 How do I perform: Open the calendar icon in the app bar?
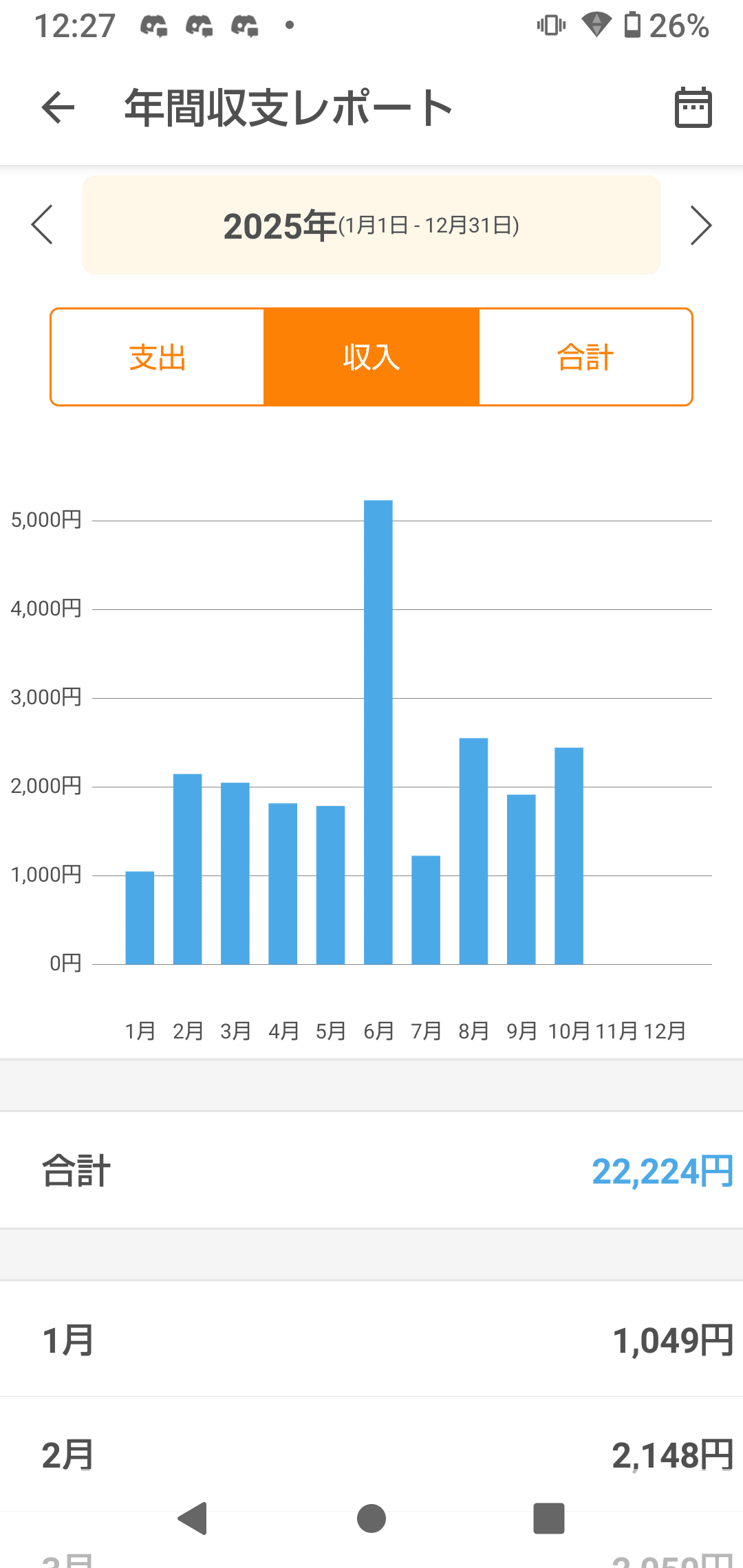click(693, 108)
